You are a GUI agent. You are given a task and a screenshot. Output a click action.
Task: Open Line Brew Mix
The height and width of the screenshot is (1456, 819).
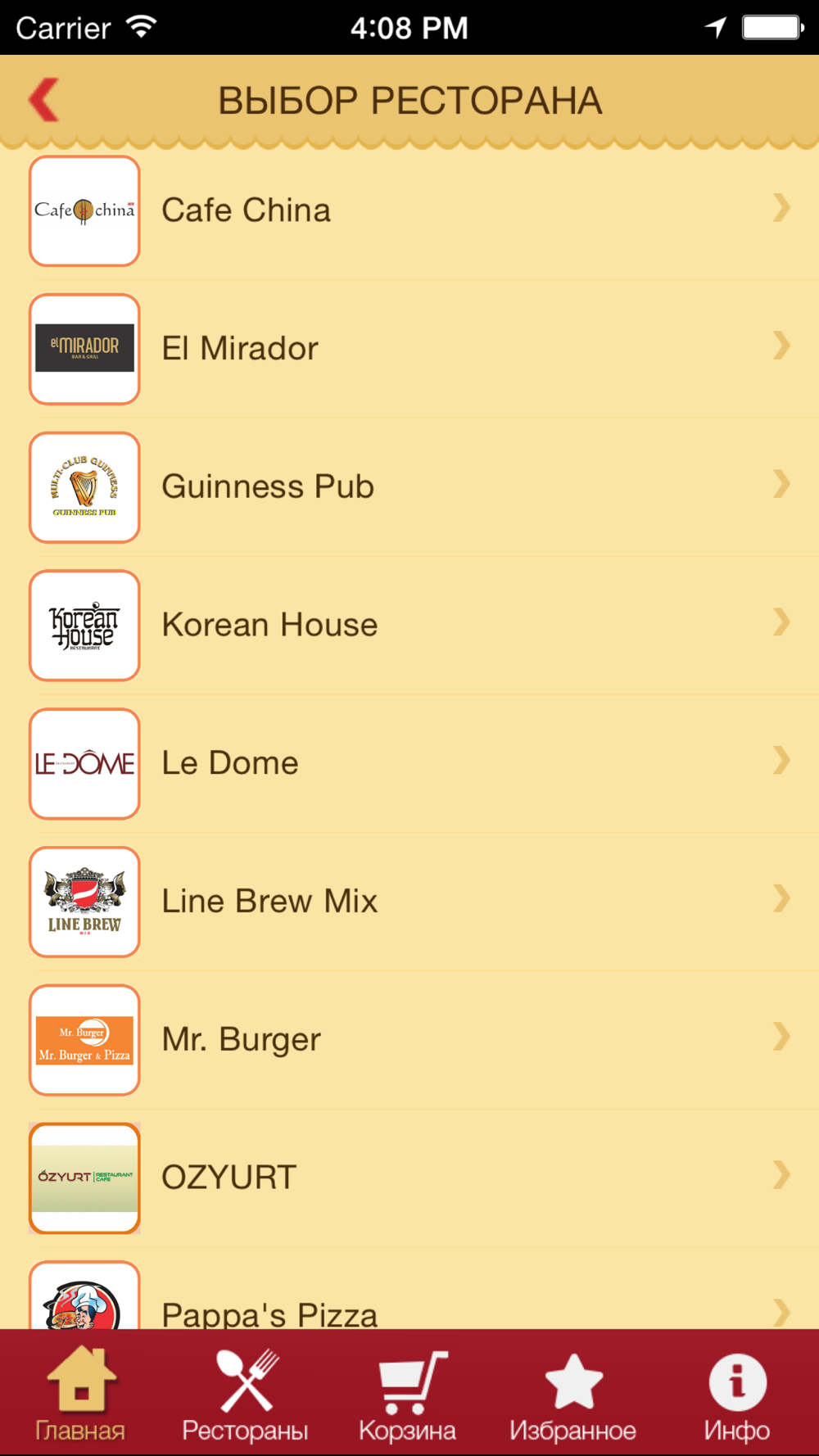coord(409,902)
